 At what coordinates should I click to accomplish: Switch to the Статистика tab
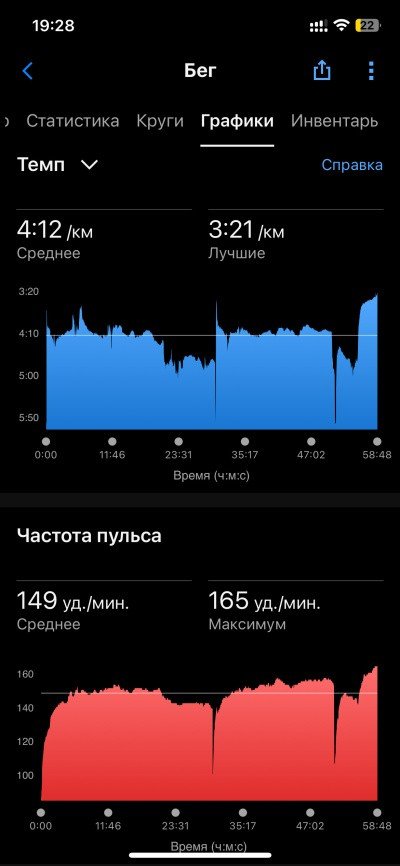[72, 121]
